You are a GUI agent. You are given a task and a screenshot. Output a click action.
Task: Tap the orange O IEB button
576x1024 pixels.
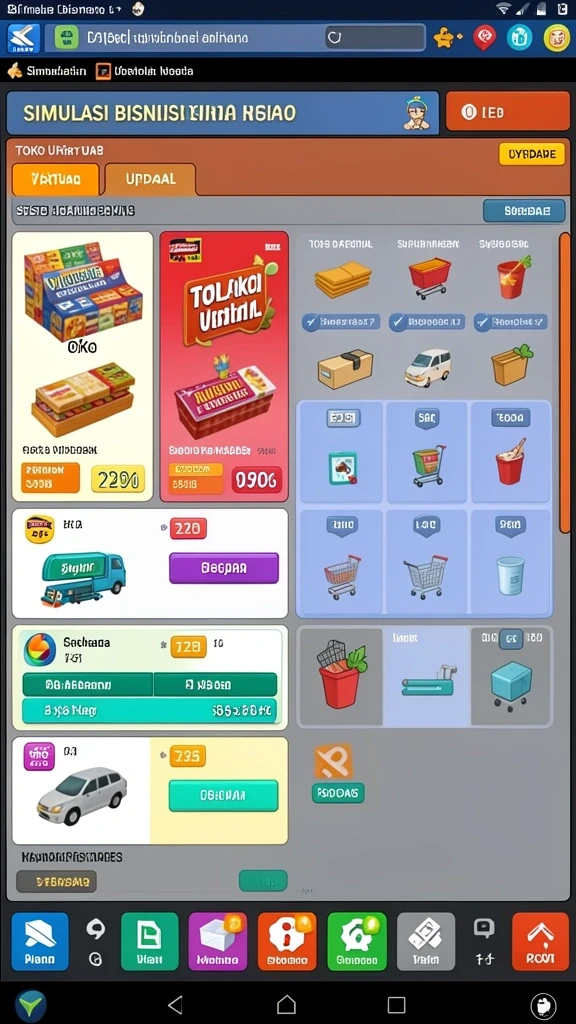coord(507,112)
